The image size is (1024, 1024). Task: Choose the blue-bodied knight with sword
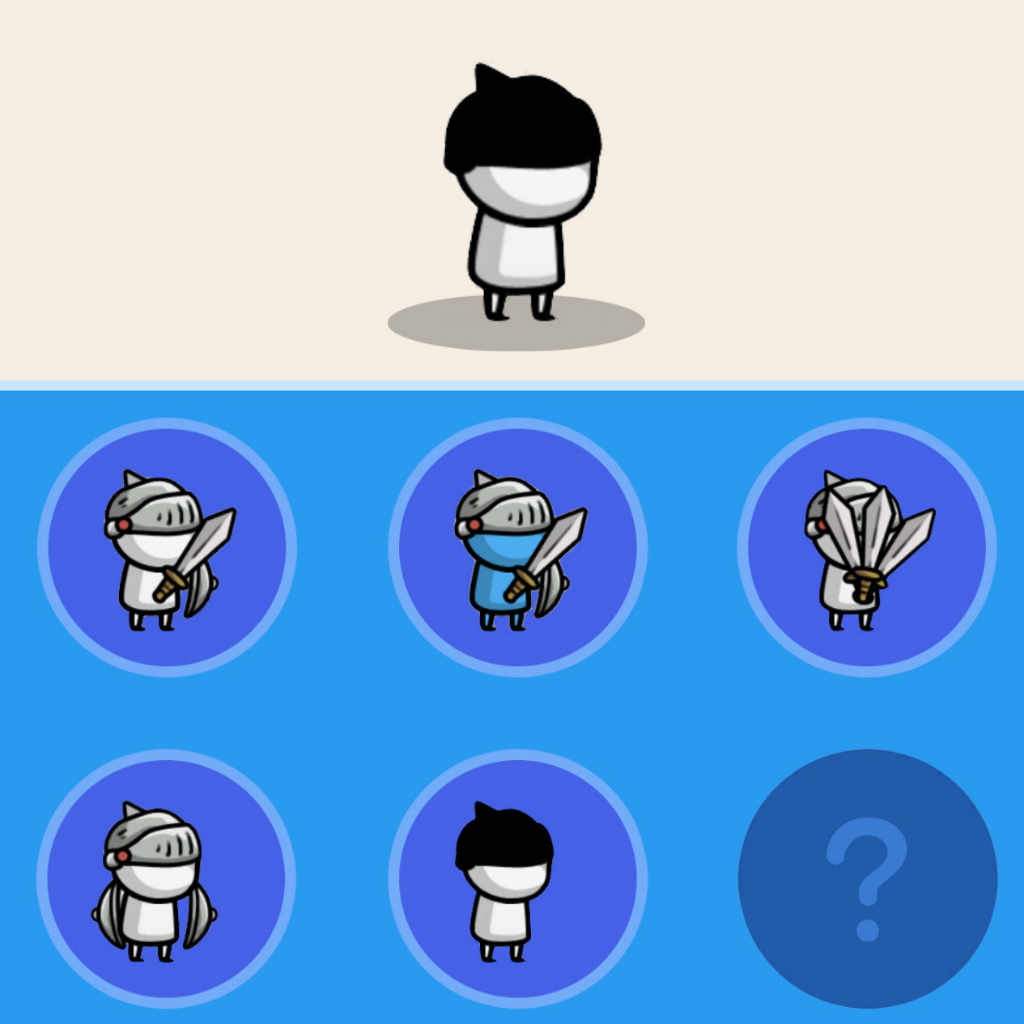(517, 548)
